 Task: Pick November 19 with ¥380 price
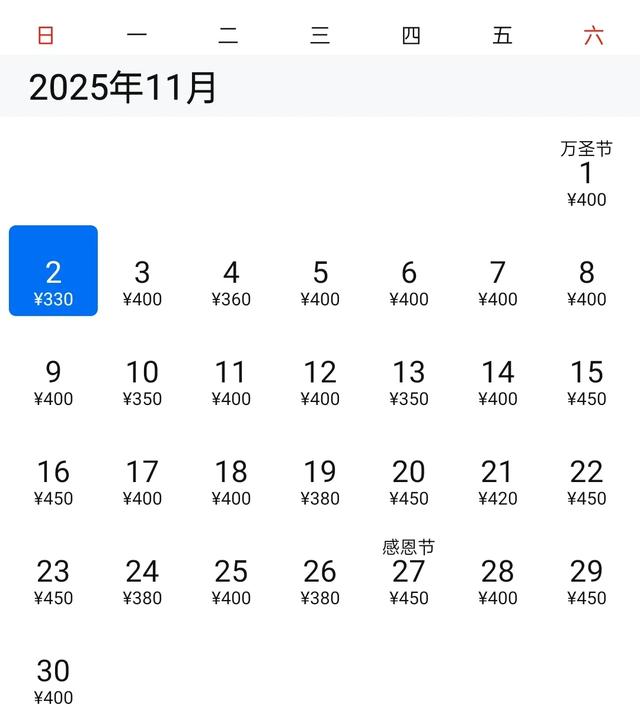(320, 480)
